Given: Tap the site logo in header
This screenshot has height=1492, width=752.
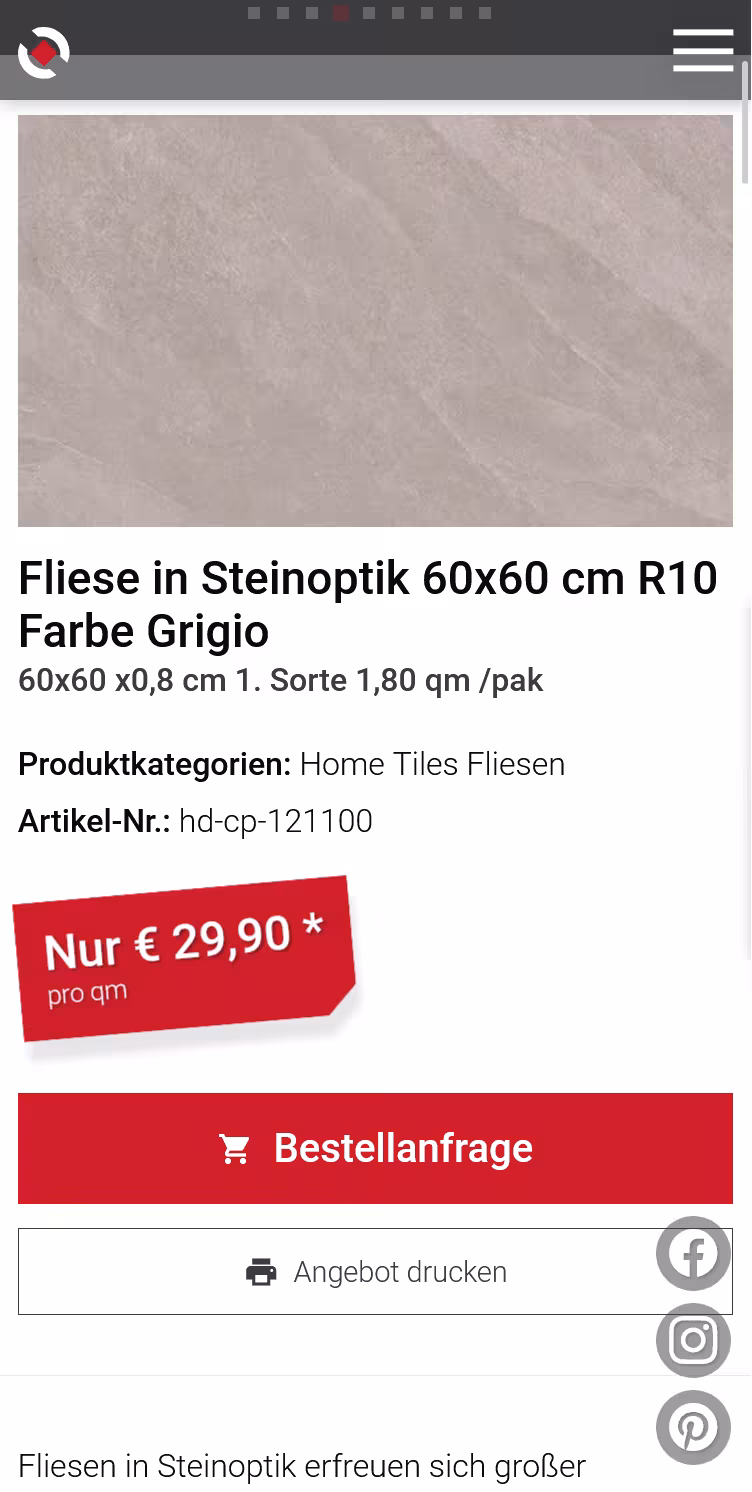Looking at the screenshot, I should [x=44, y=52].
